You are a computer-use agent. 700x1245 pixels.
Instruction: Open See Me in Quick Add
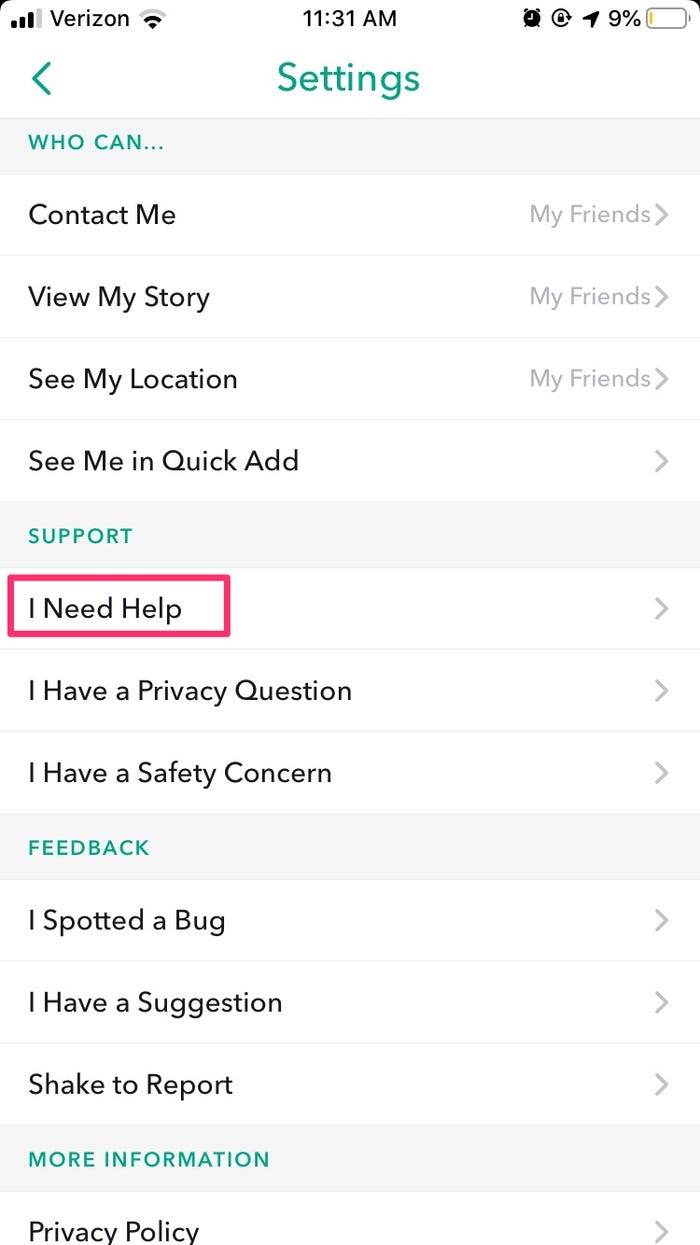[350, 461]
